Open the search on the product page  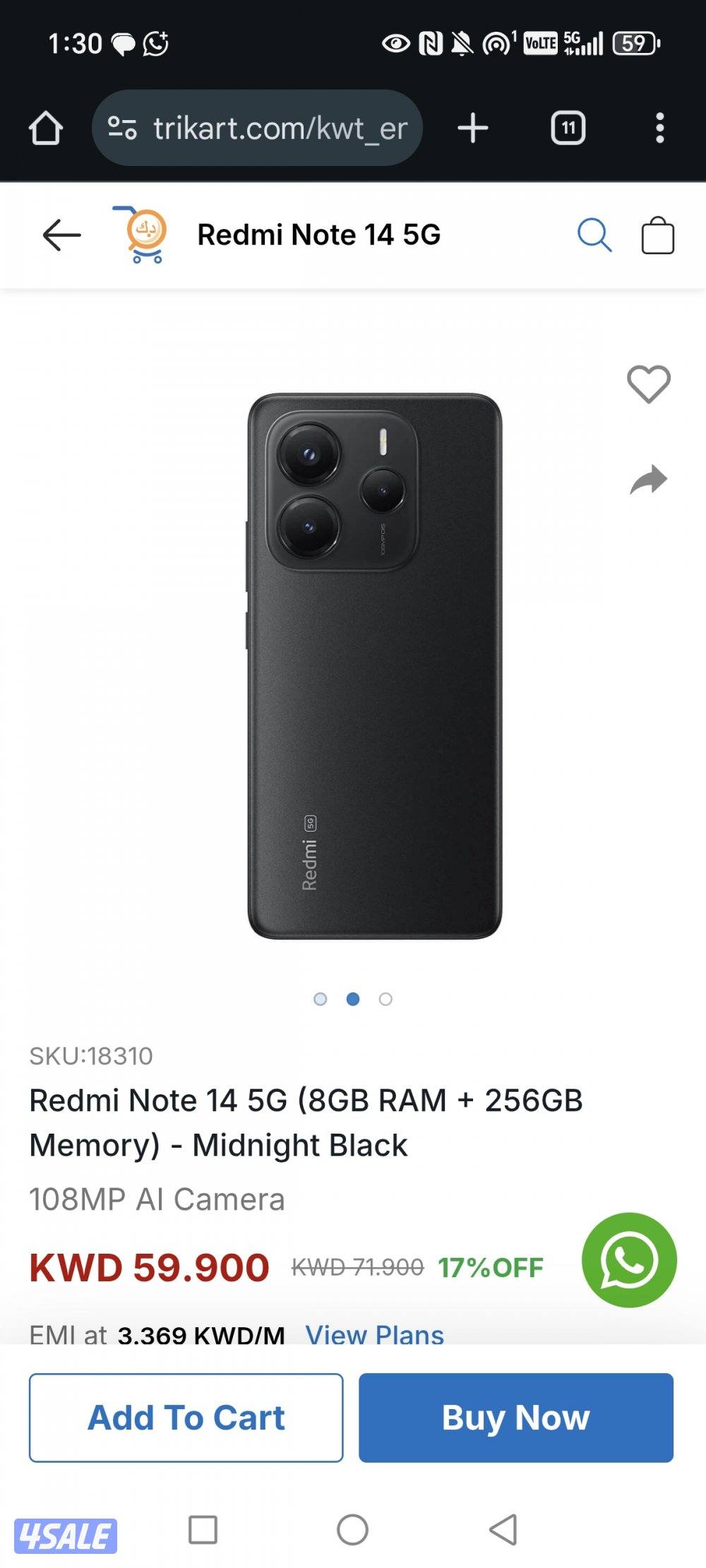(594, 235)
